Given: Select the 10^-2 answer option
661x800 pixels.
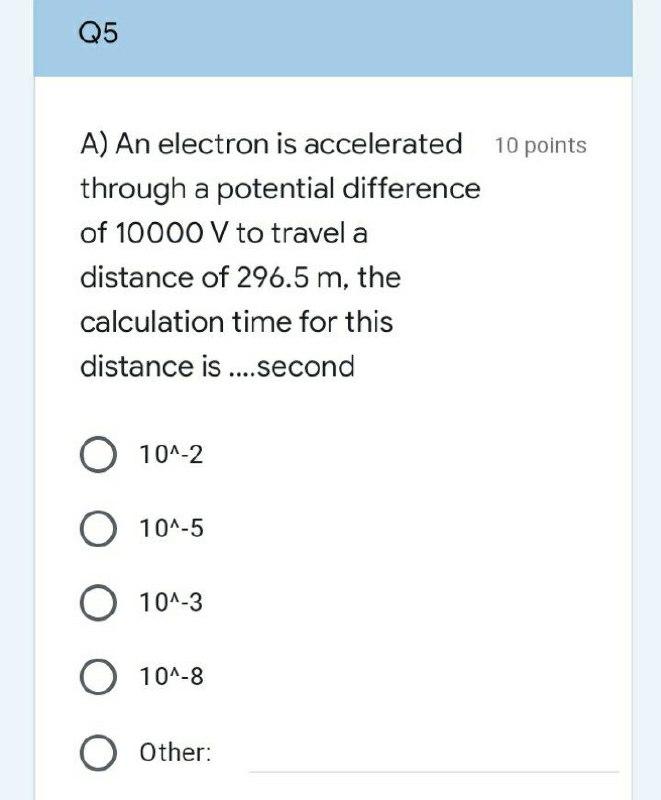Looking at the screenshot, I should (x=97, y=456).
